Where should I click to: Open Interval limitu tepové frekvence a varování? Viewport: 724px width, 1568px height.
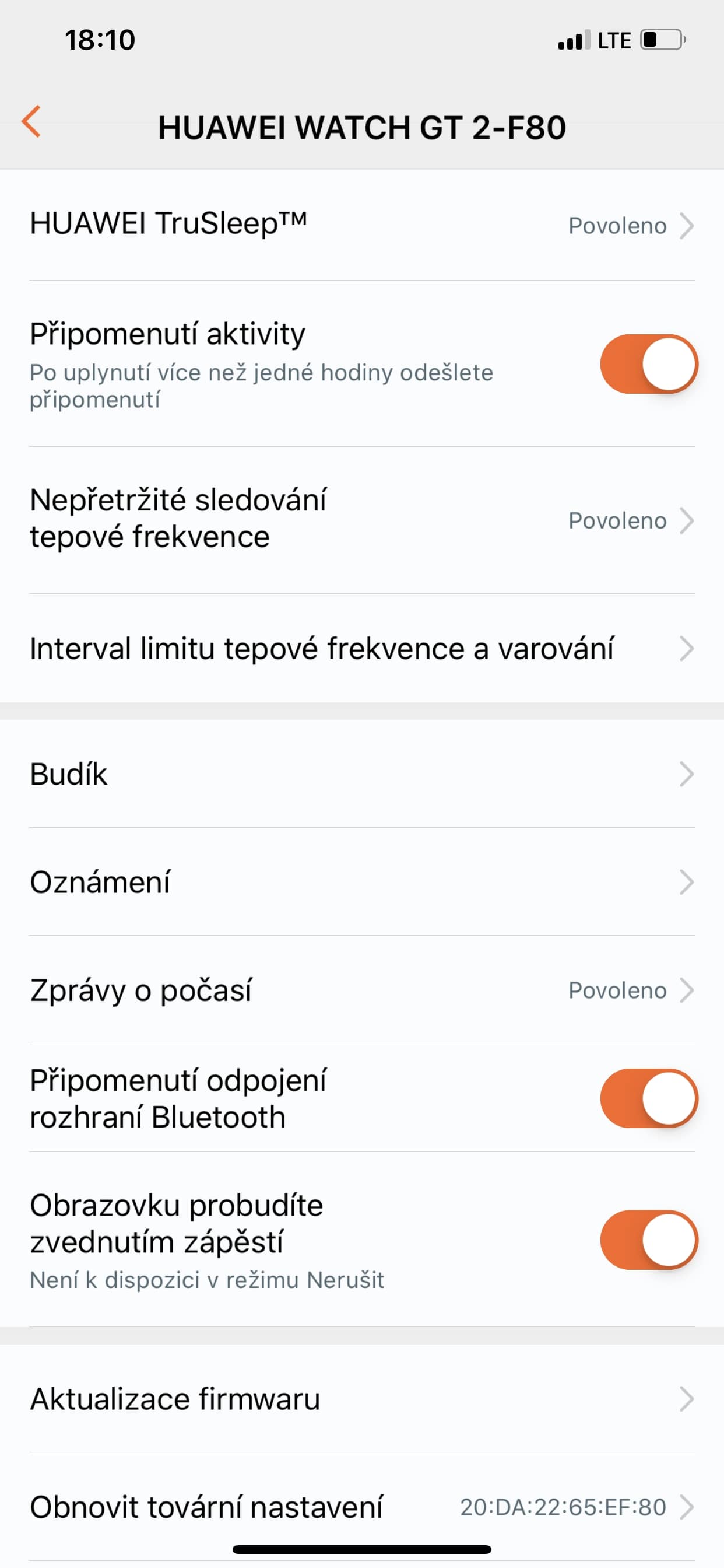click(x=362, y=648)
